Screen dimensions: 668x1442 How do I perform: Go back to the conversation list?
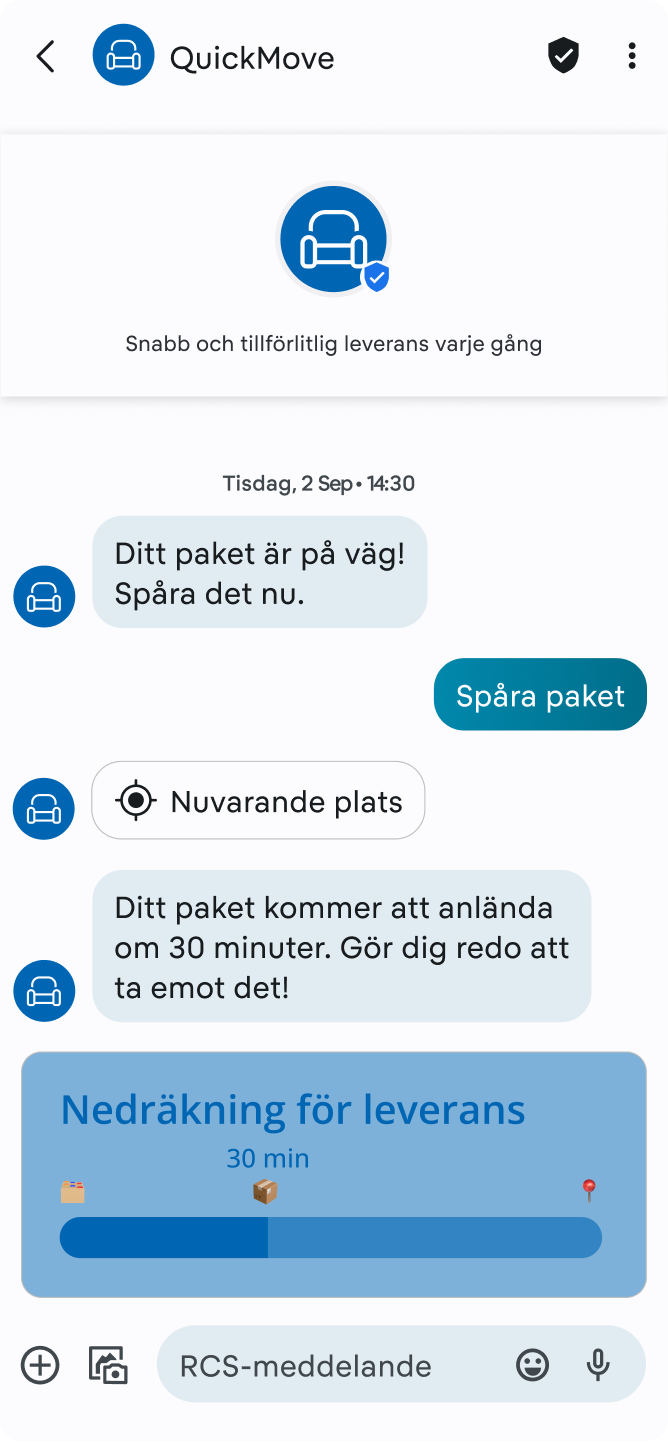coord(45,57)
